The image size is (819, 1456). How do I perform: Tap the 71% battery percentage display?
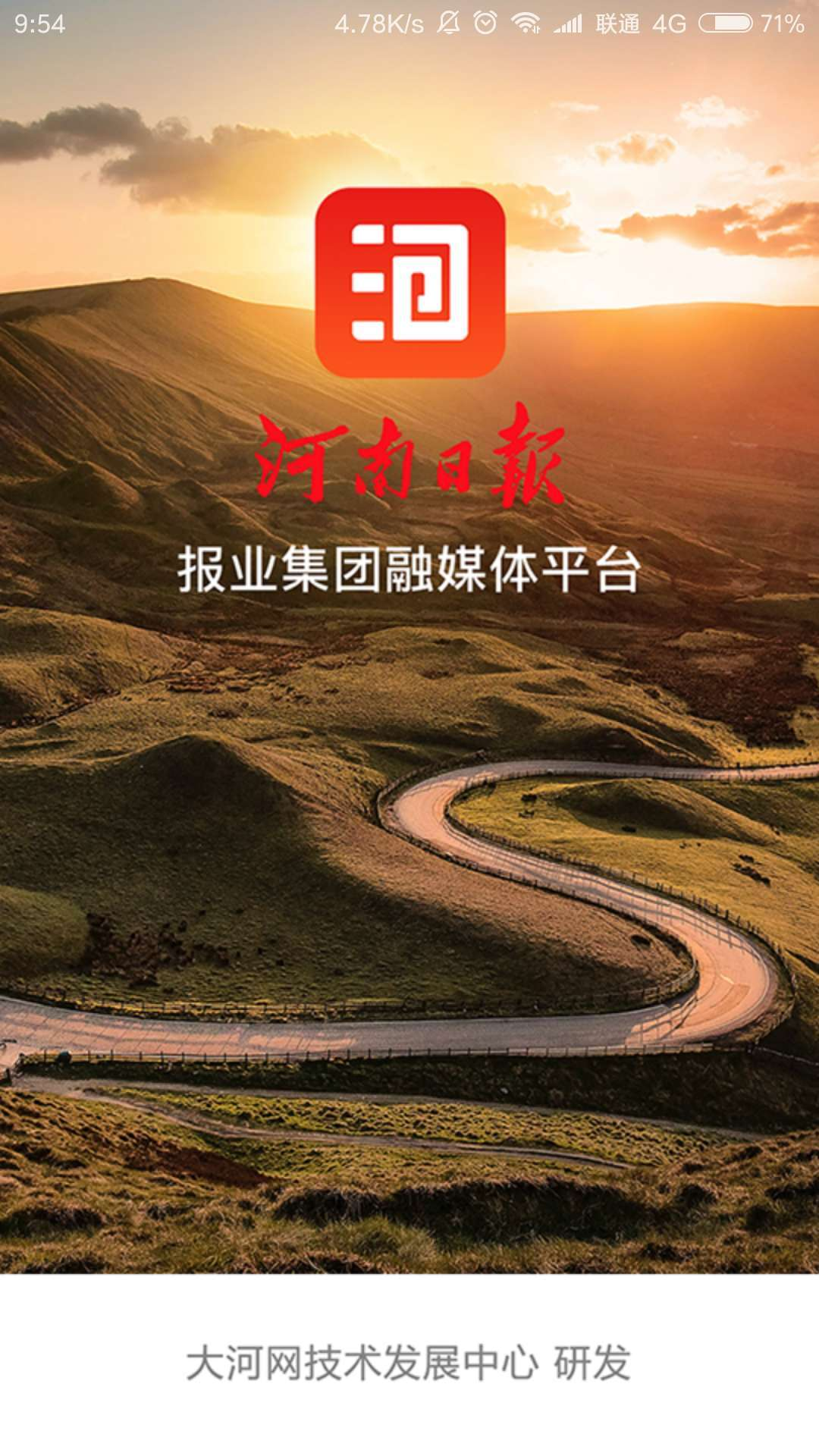780,23
